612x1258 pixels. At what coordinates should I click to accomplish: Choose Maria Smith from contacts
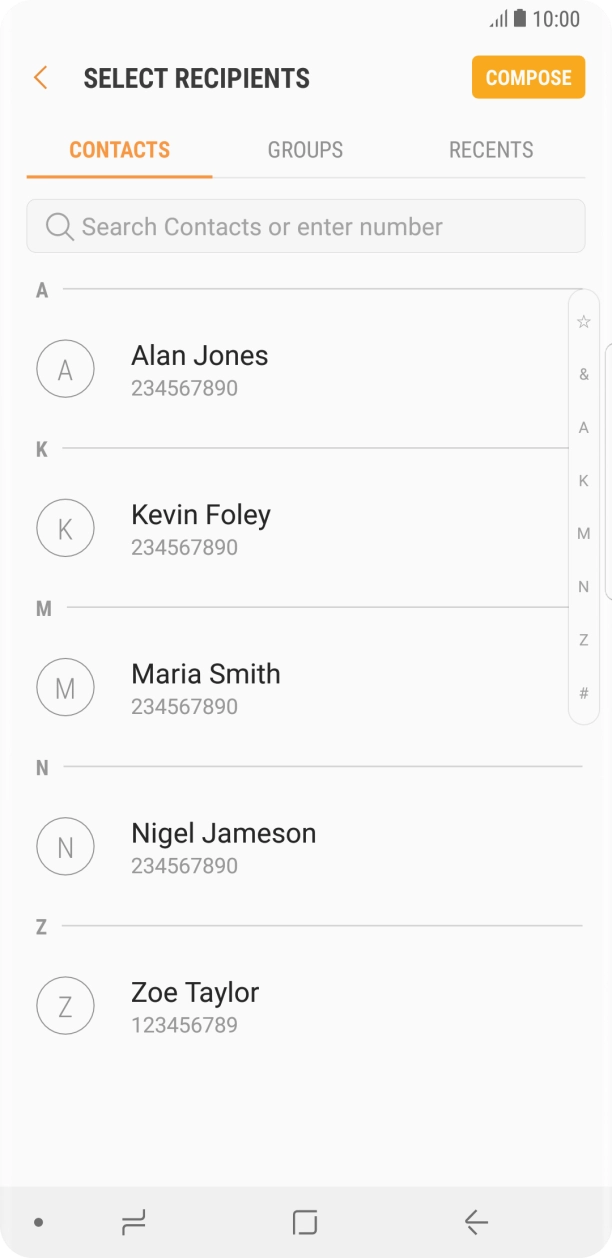pos(205,687)
